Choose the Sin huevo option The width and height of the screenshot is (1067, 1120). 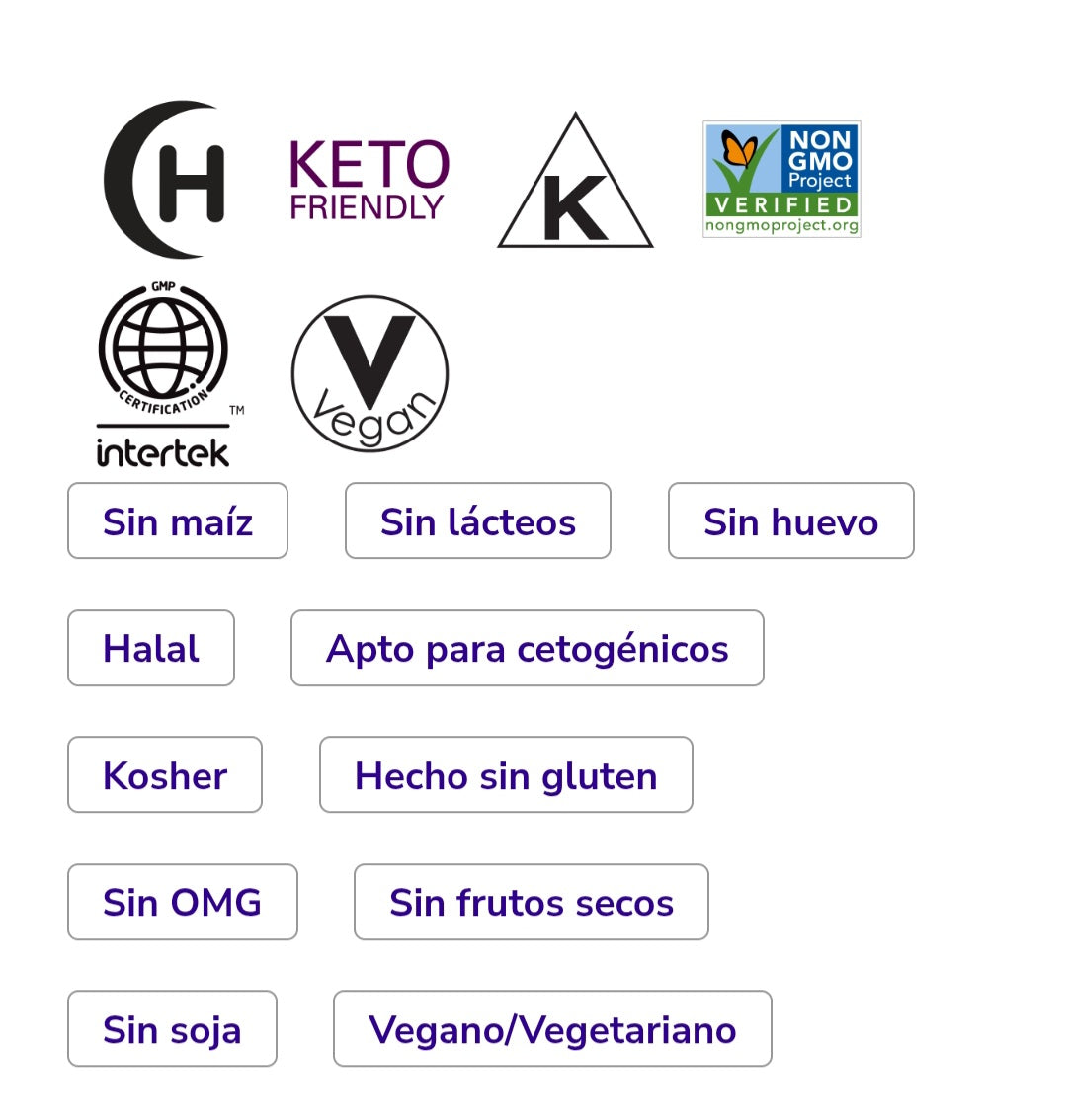pos(790,520)
